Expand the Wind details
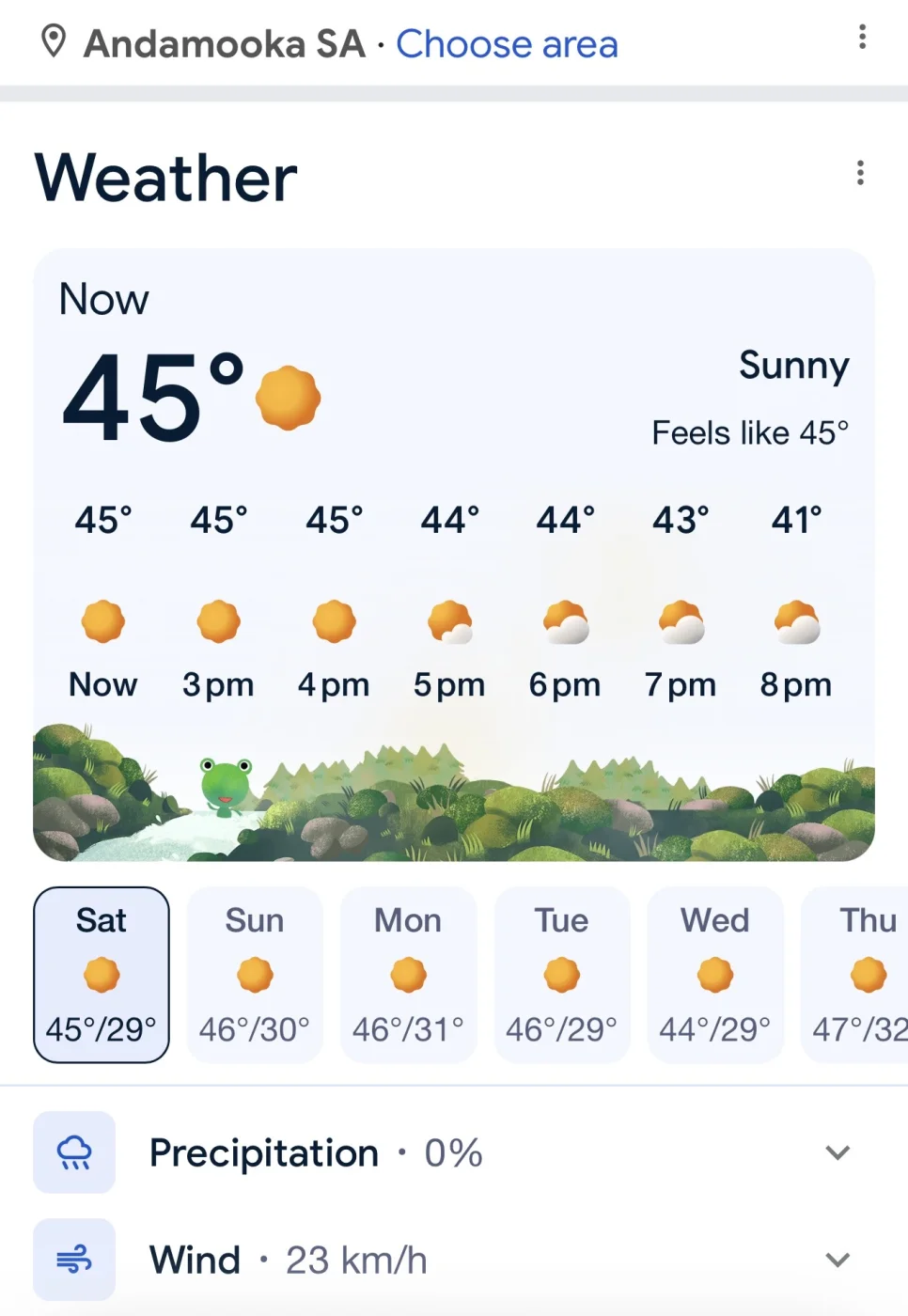908x1316 pixels. click(837, 1260)
